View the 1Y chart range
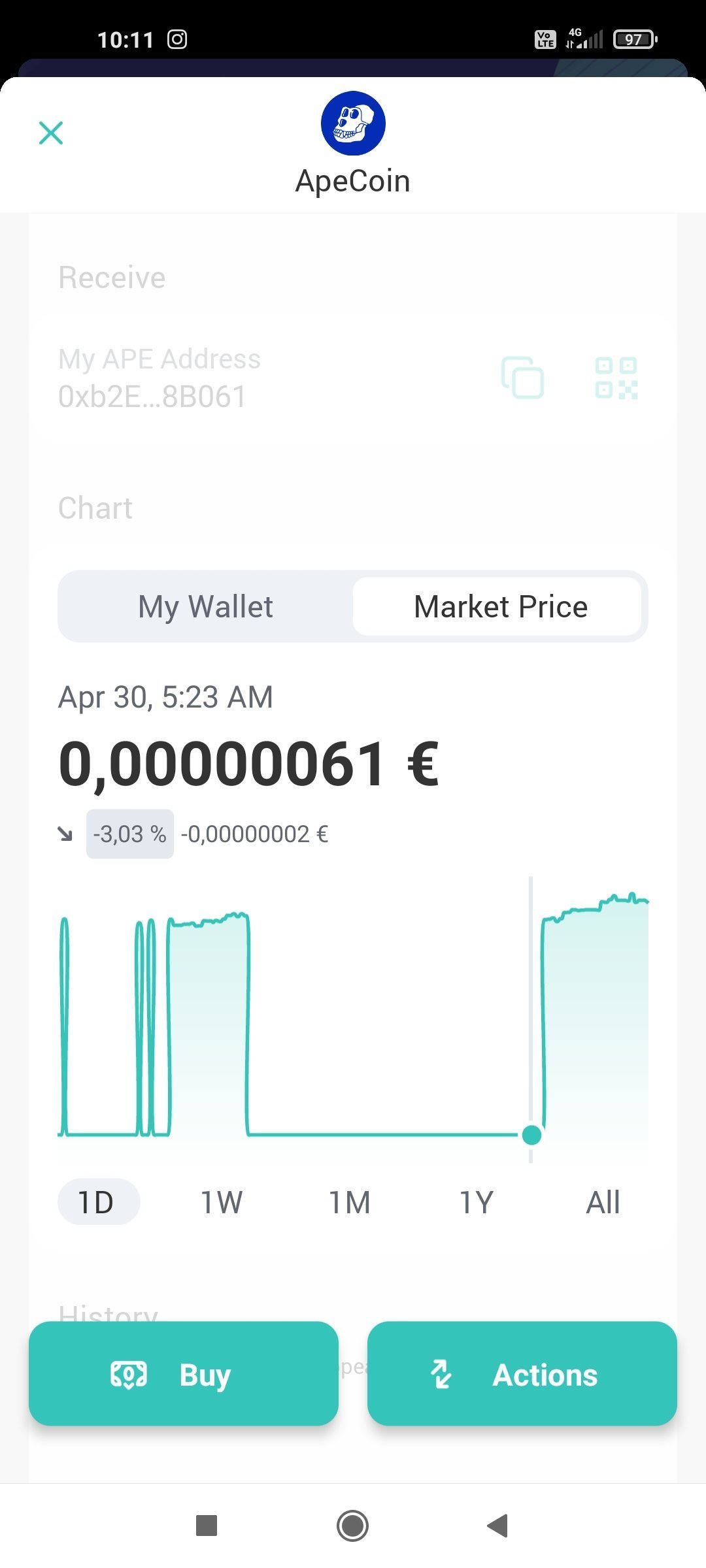The height and width of the screenshot is (1568, 706). coord(476,1201)
